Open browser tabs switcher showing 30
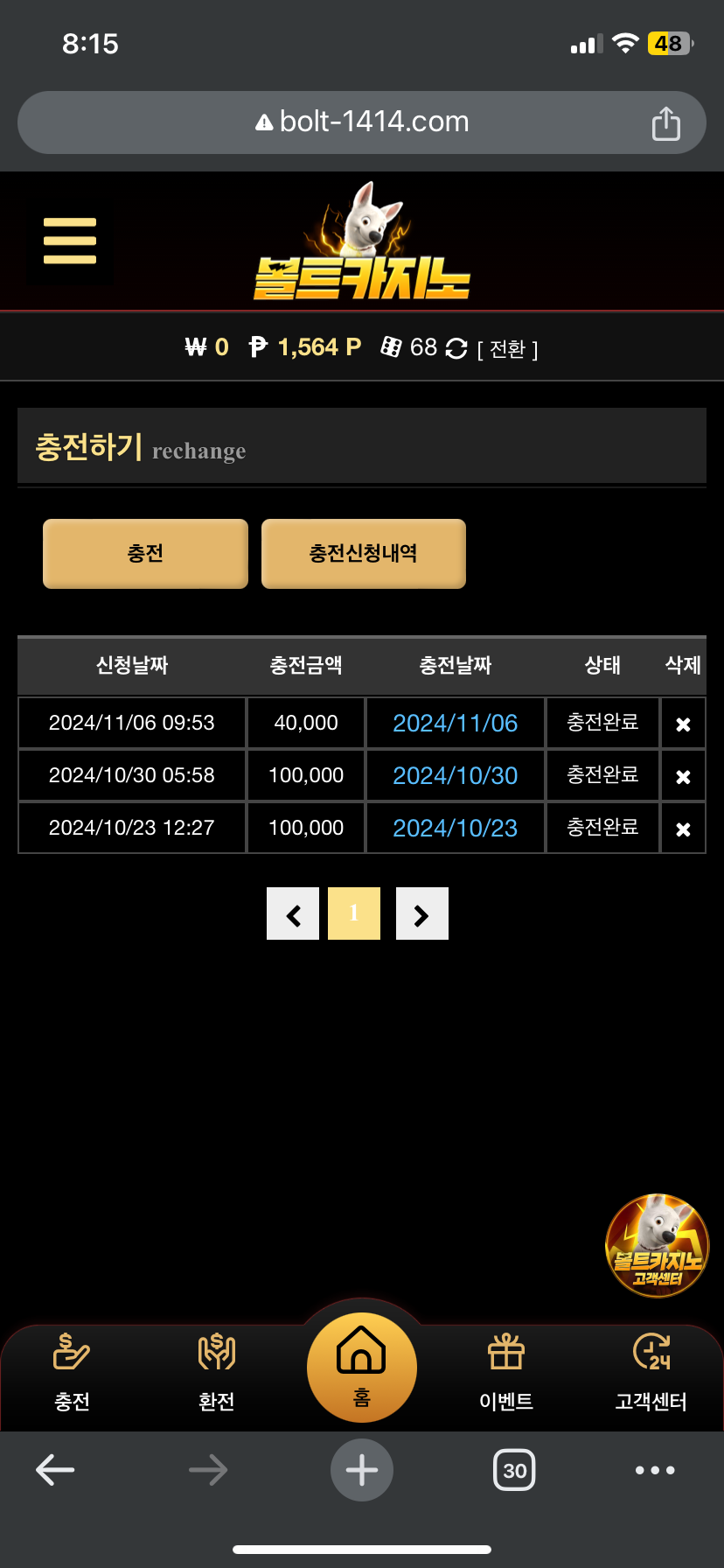The width and height of the screenshot is (724, 1568). coord(514,1471)
